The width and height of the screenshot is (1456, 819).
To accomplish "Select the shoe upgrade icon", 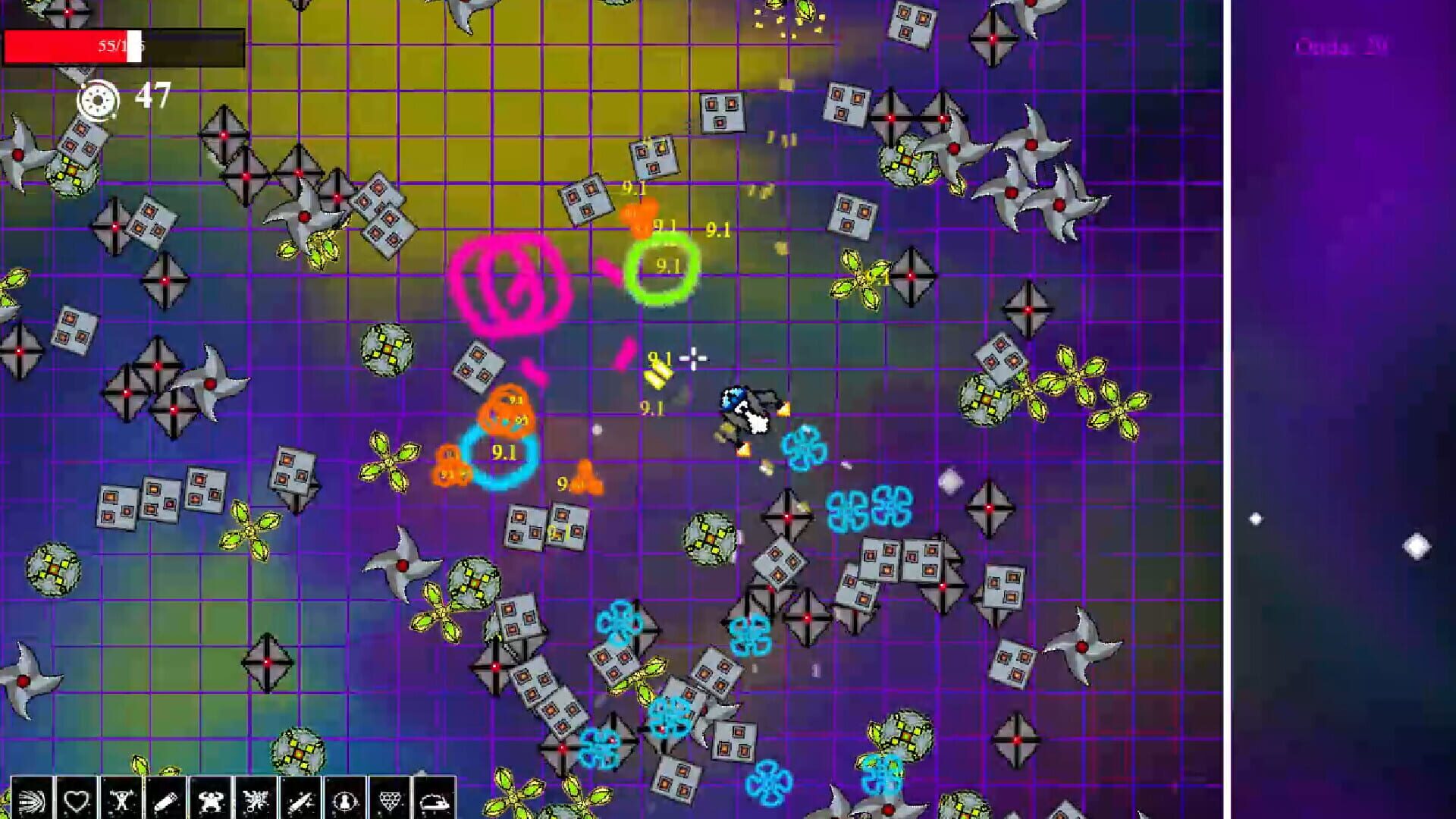I will click(x=435, y=798).
